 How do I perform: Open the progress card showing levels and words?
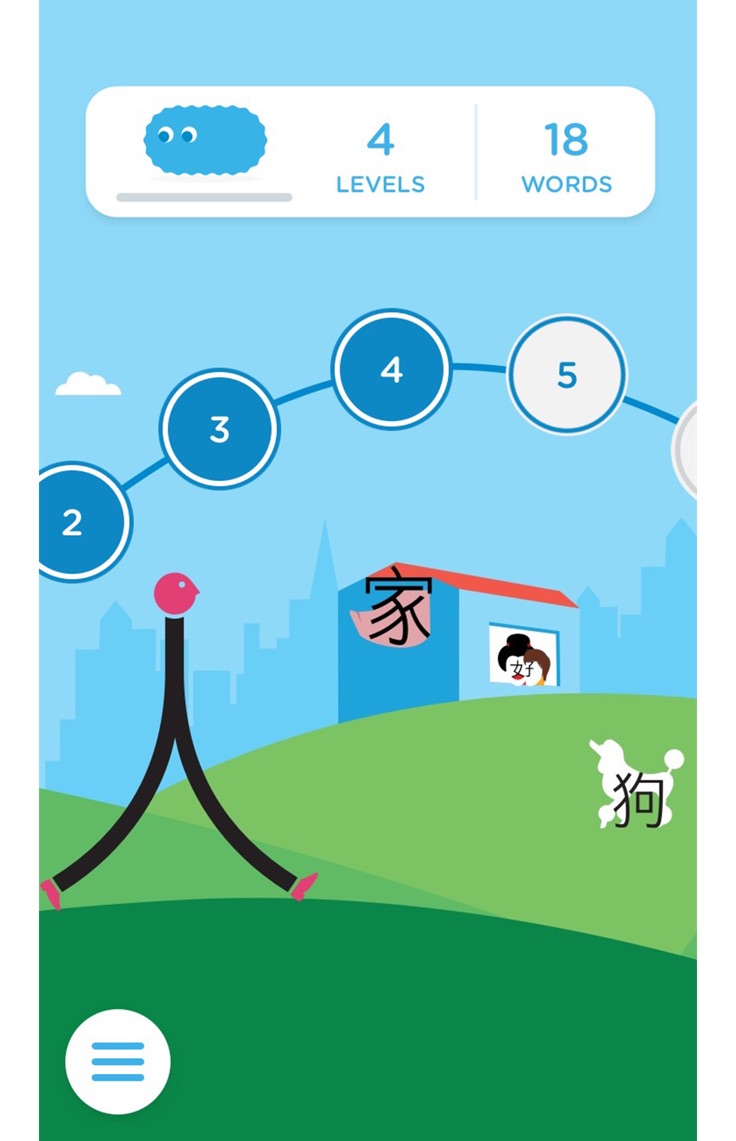click(x=370, y=152)
